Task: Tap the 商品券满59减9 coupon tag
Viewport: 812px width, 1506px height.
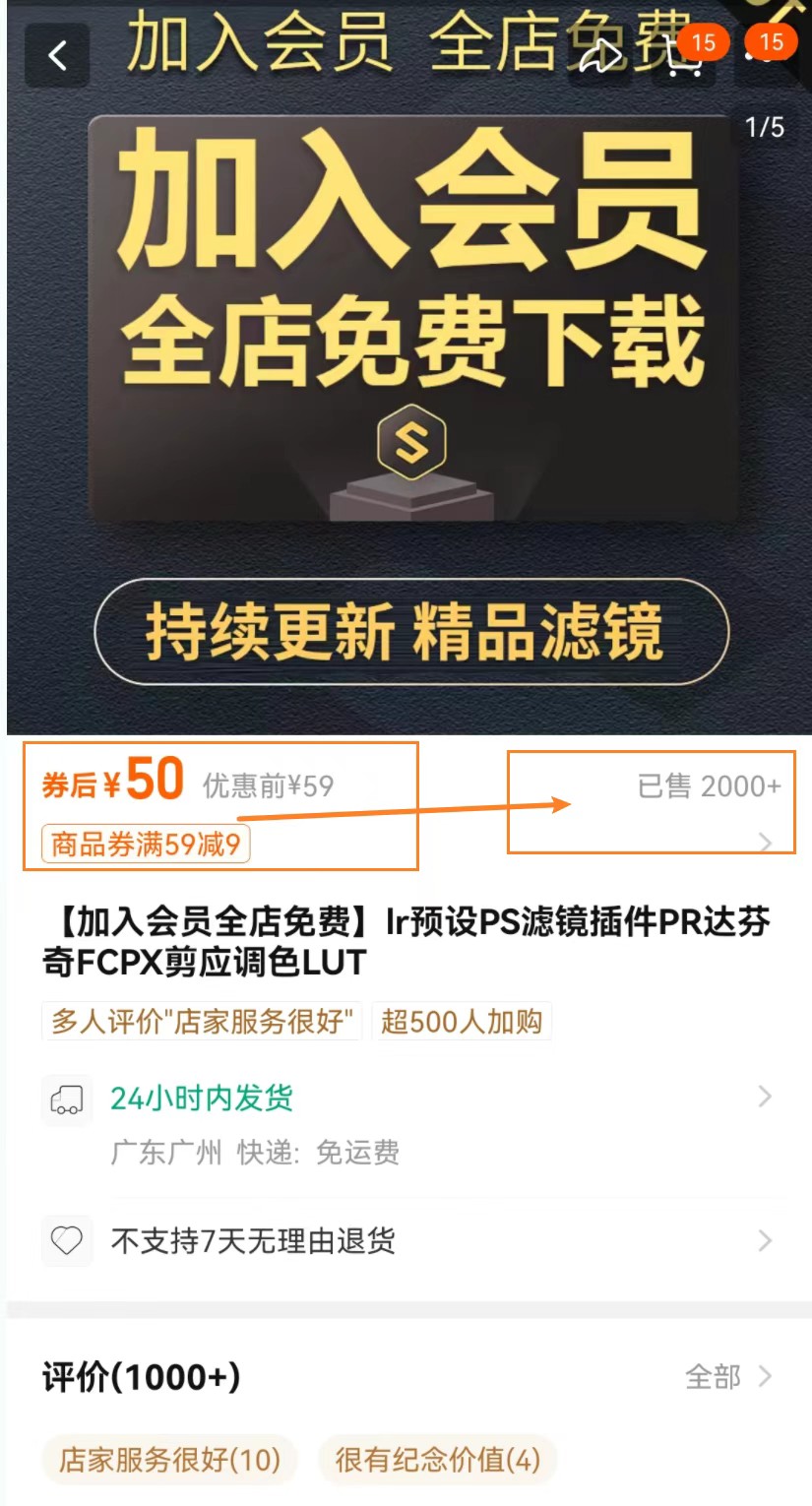Action: (x=146, y=844)
